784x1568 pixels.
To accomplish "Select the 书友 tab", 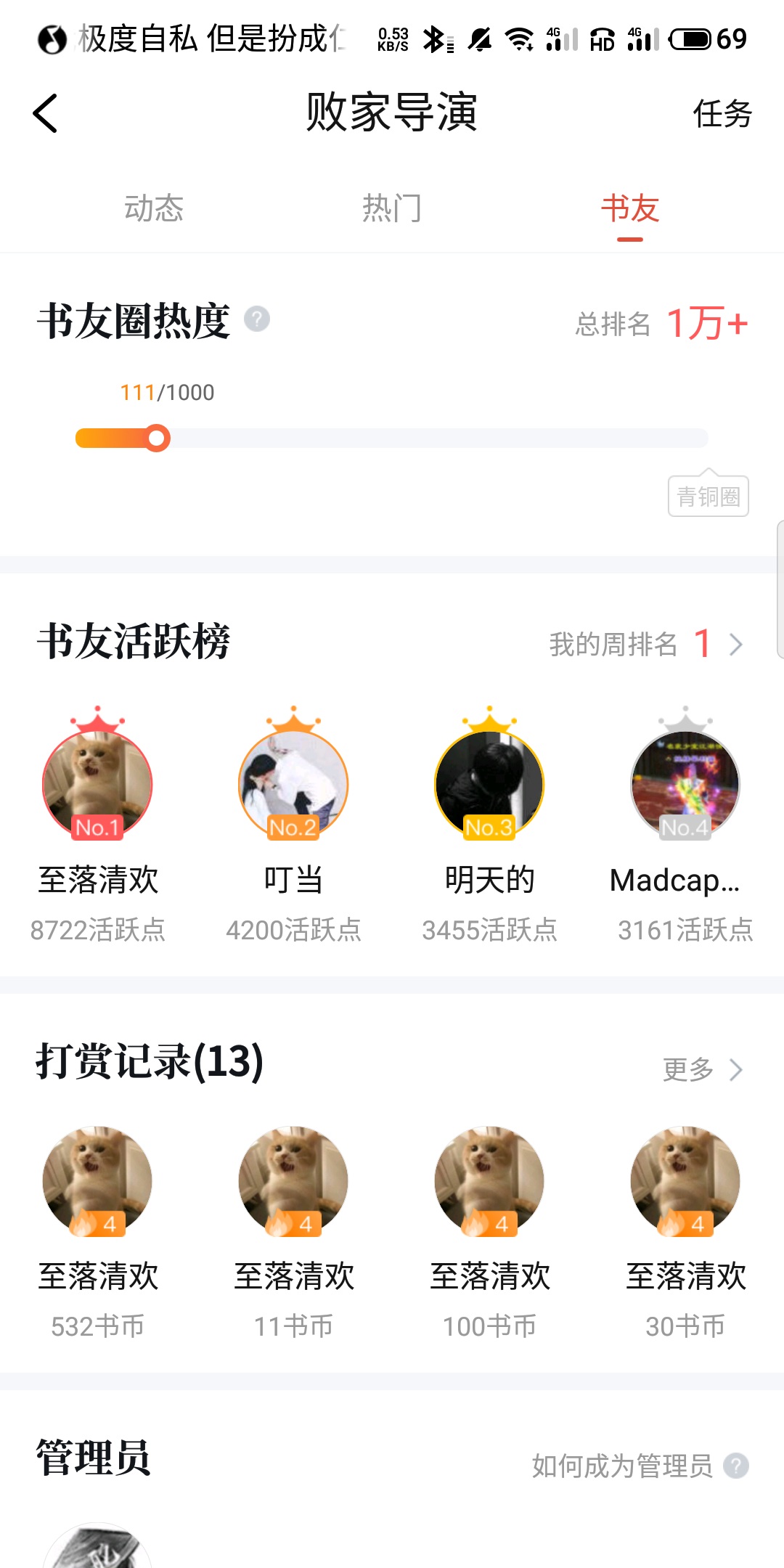I will (629, 209).
